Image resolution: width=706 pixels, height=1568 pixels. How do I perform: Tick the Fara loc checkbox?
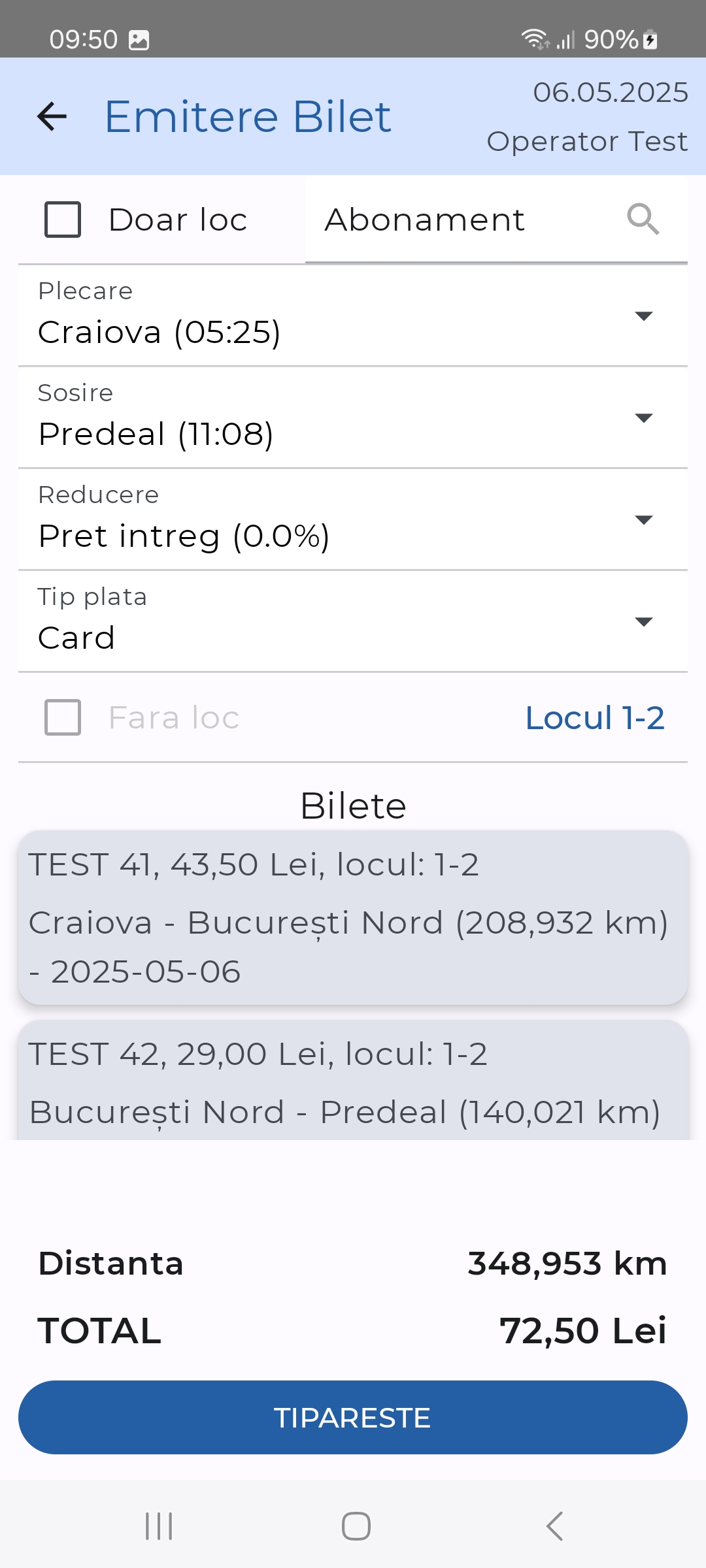click(63, 717)
